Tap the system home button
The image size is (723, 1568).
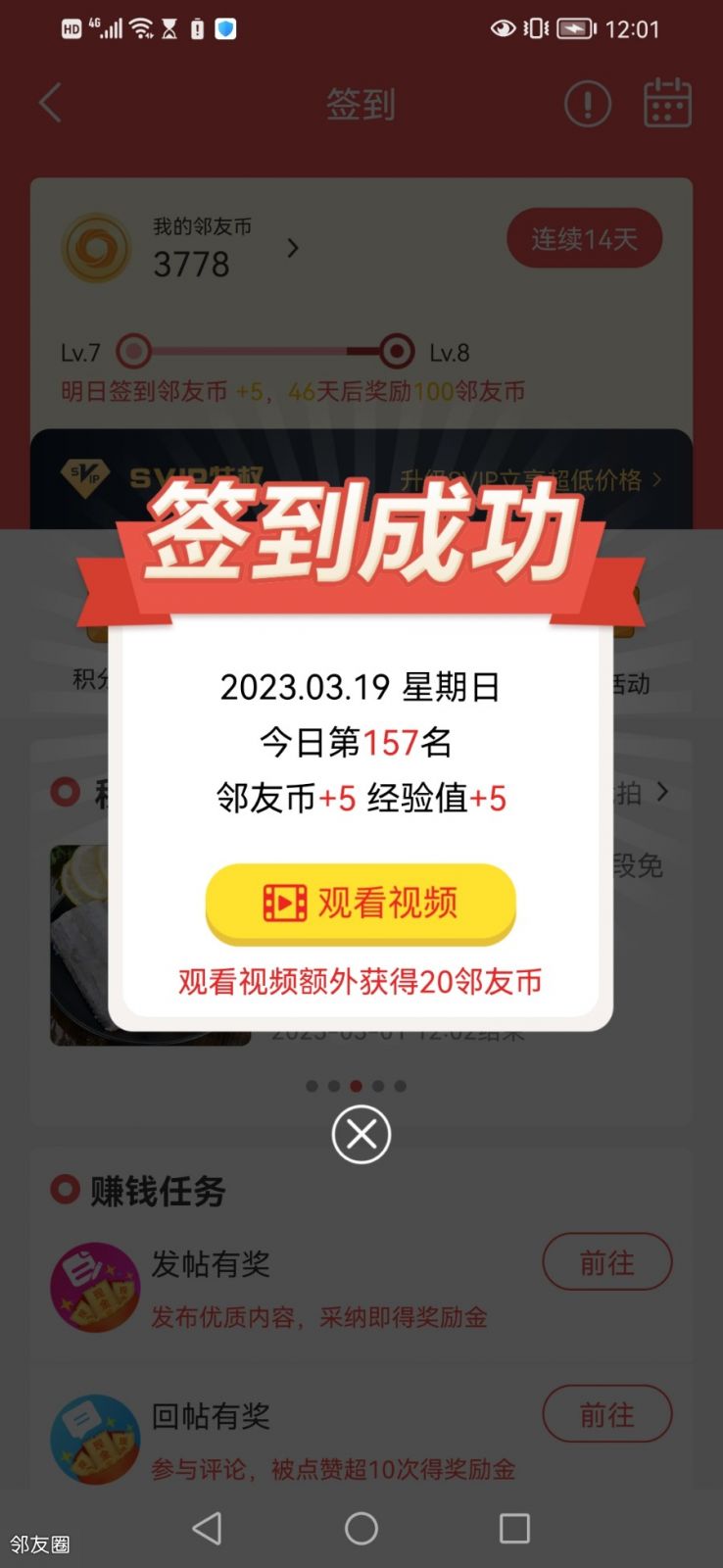pos(361,1528)
